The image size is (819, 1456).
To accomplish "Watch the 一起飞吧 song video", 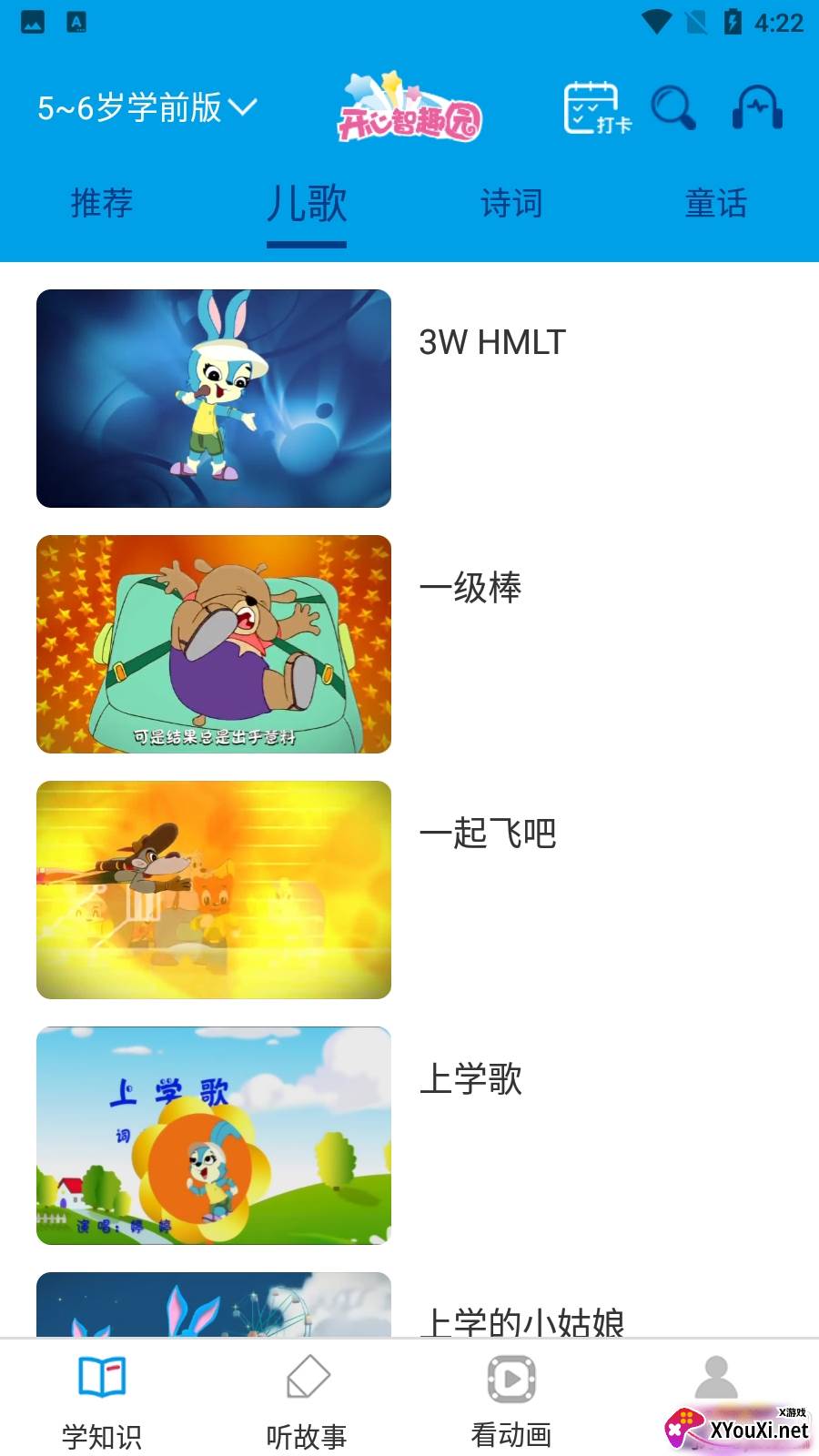I will 214,890.
